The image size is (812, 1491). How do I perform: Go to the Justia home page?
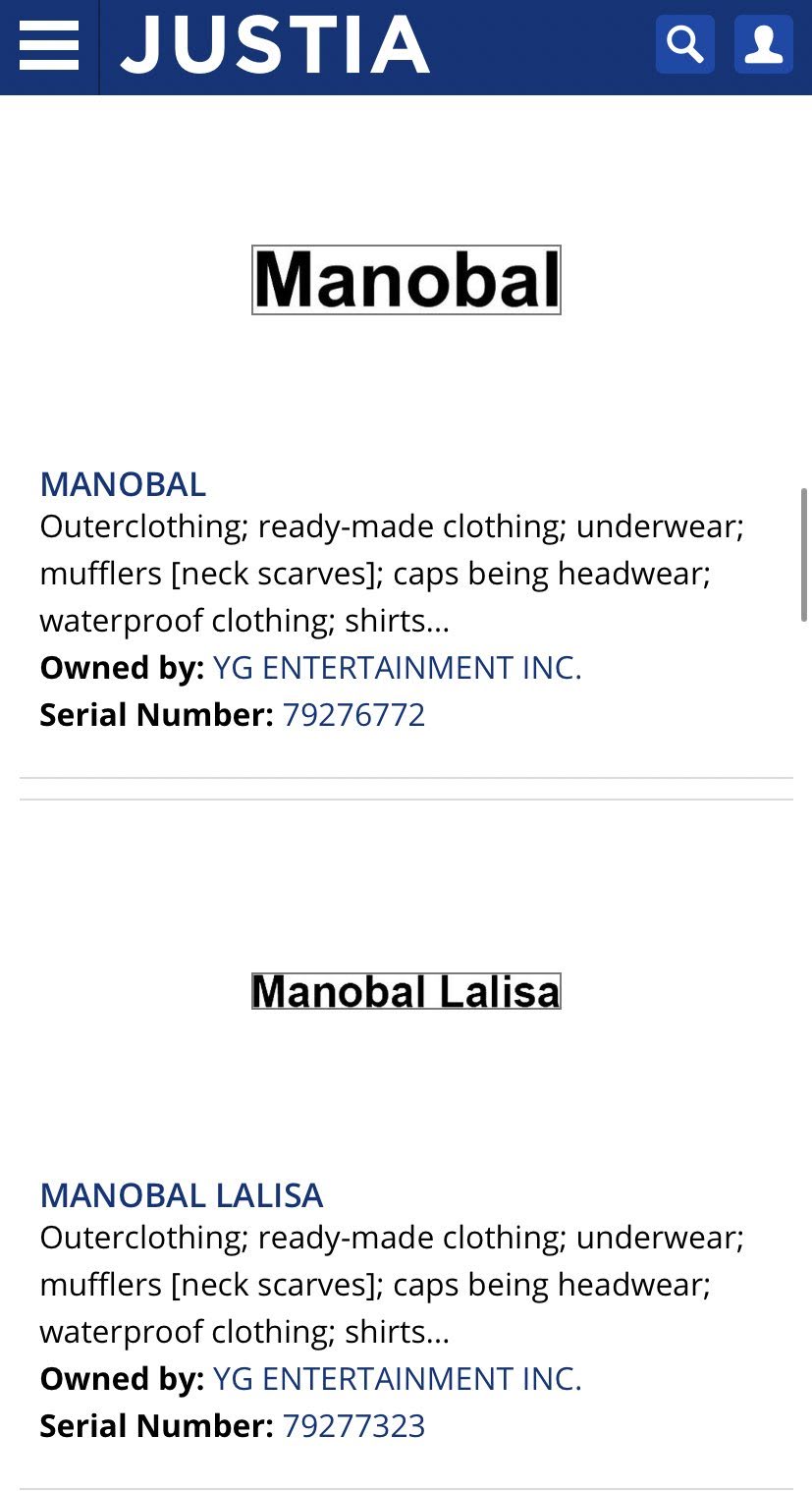coord(275,46)
